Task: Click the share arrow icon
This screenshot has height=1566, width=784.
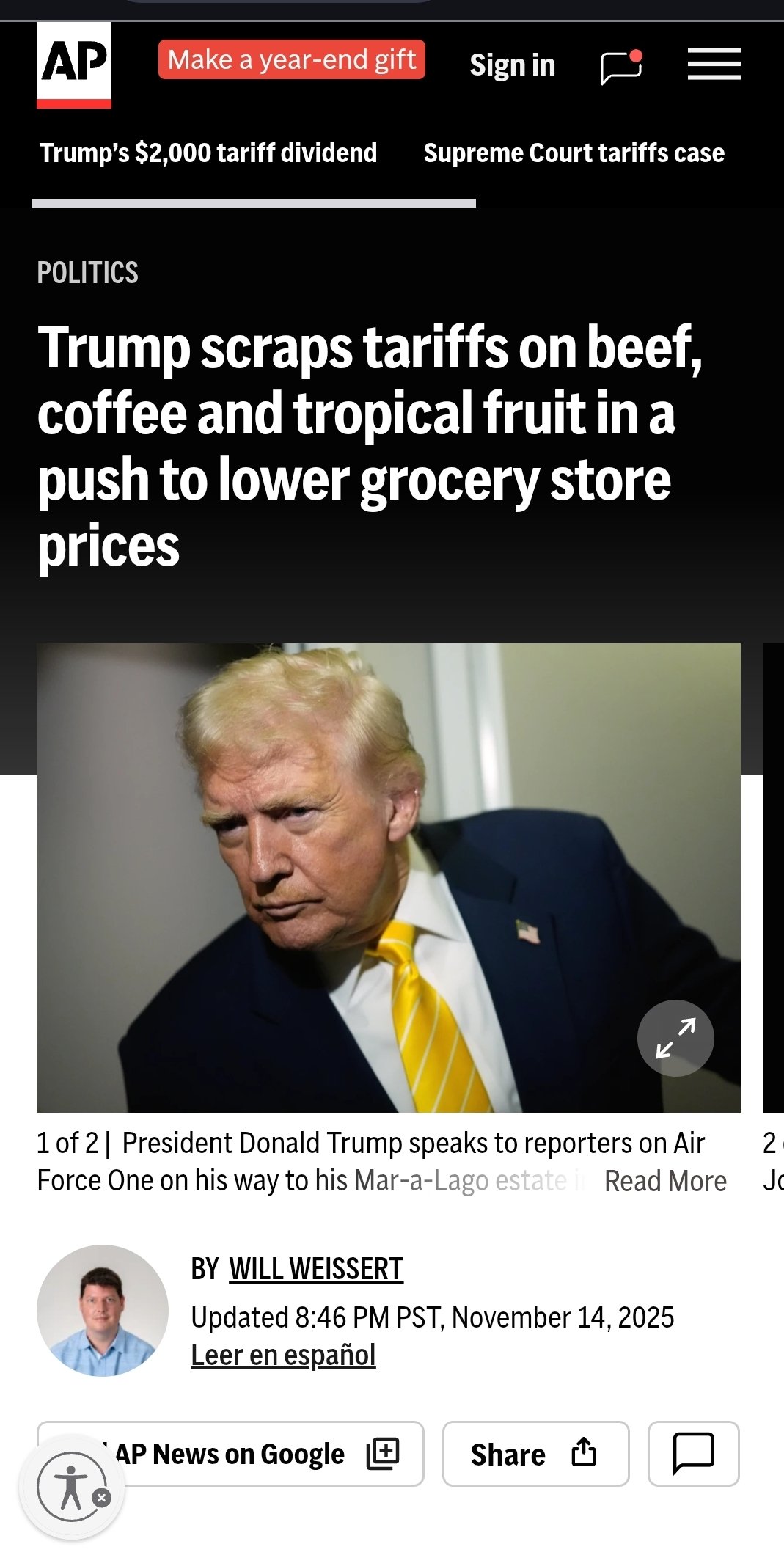Action: click(x=583, y=1454)
